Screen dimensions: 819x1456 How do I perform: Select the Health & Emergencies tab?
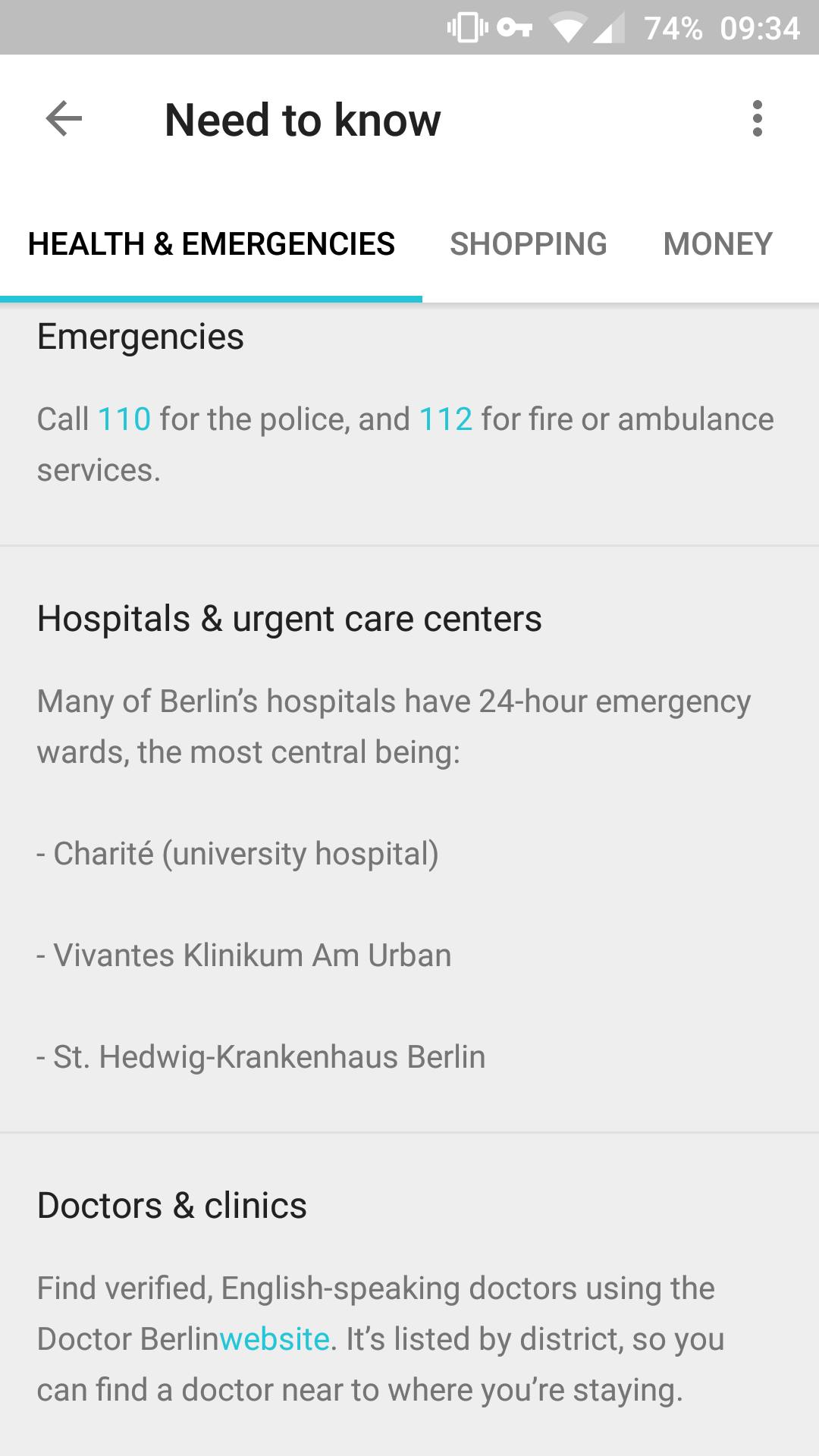tap(211, 244)
